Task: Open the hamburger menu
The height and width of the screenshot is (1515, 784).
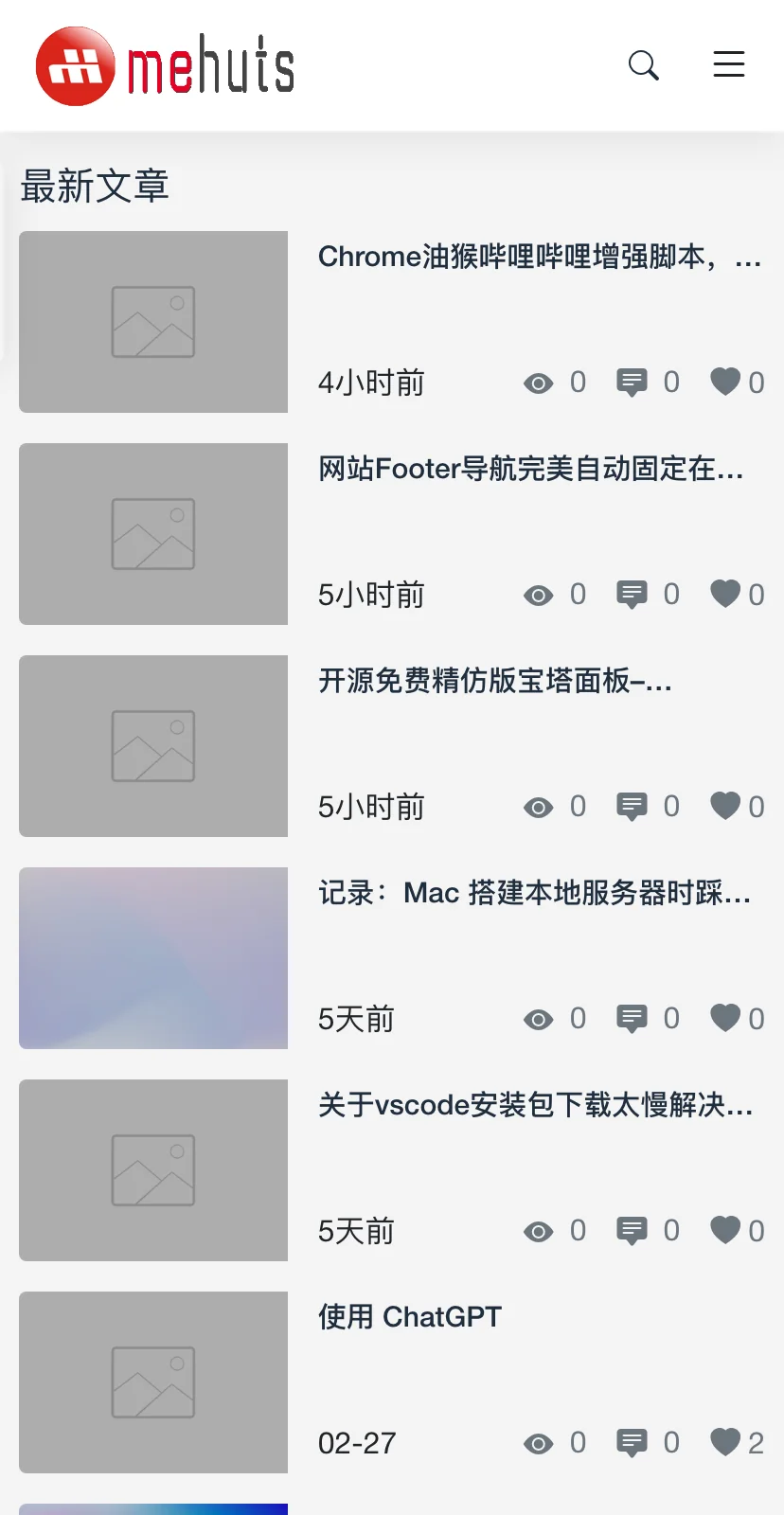Action: pyautogui.click(x=729, y=64)
